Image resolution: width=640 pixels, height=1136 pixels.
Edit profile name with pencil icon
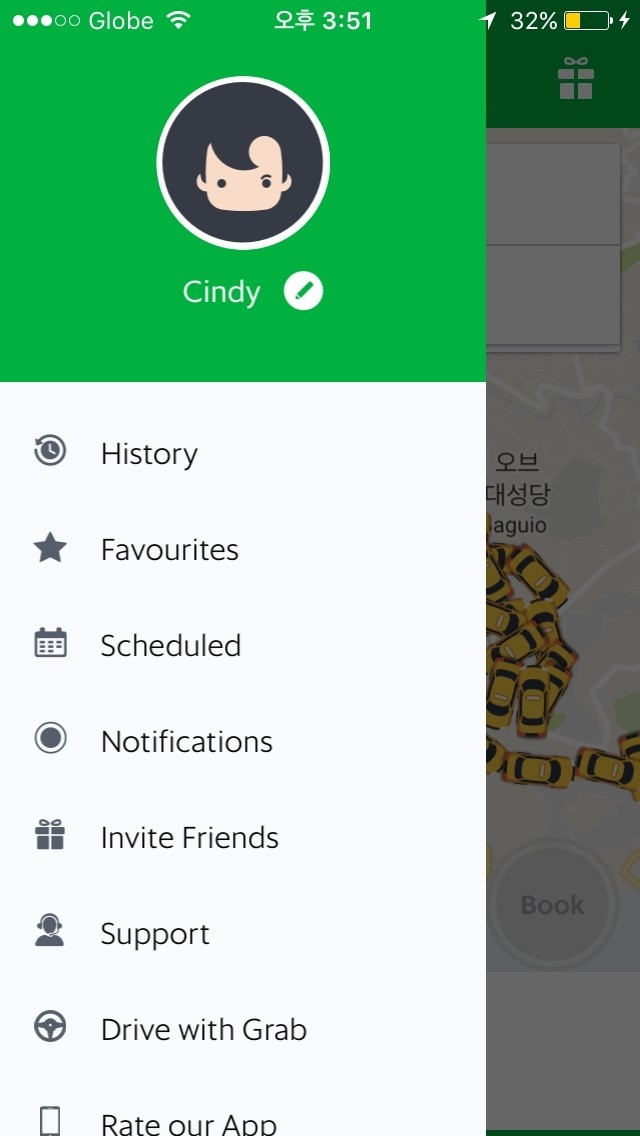(x=303, y=292)
